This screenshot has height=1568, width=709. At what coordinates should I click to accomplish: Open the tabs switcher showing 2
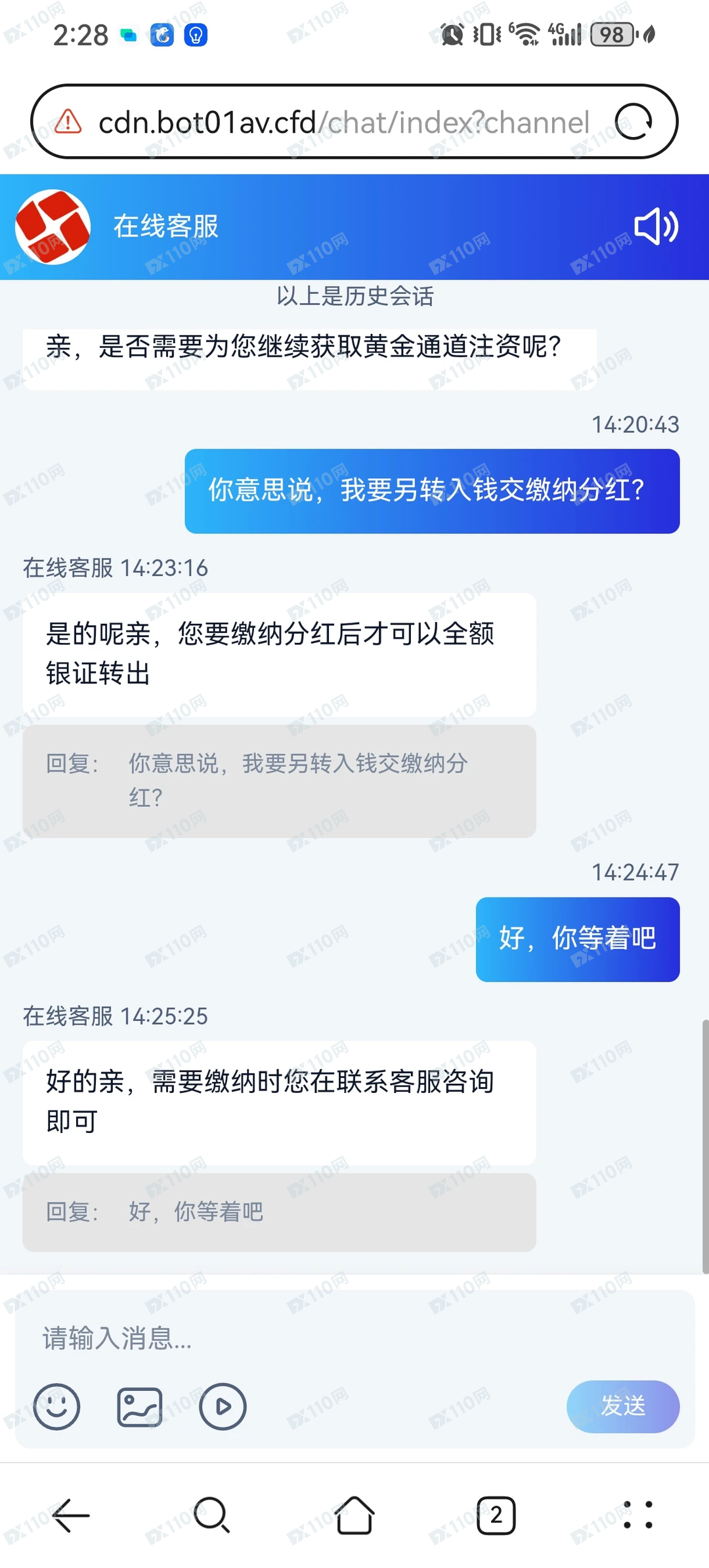pos(496,1516)
